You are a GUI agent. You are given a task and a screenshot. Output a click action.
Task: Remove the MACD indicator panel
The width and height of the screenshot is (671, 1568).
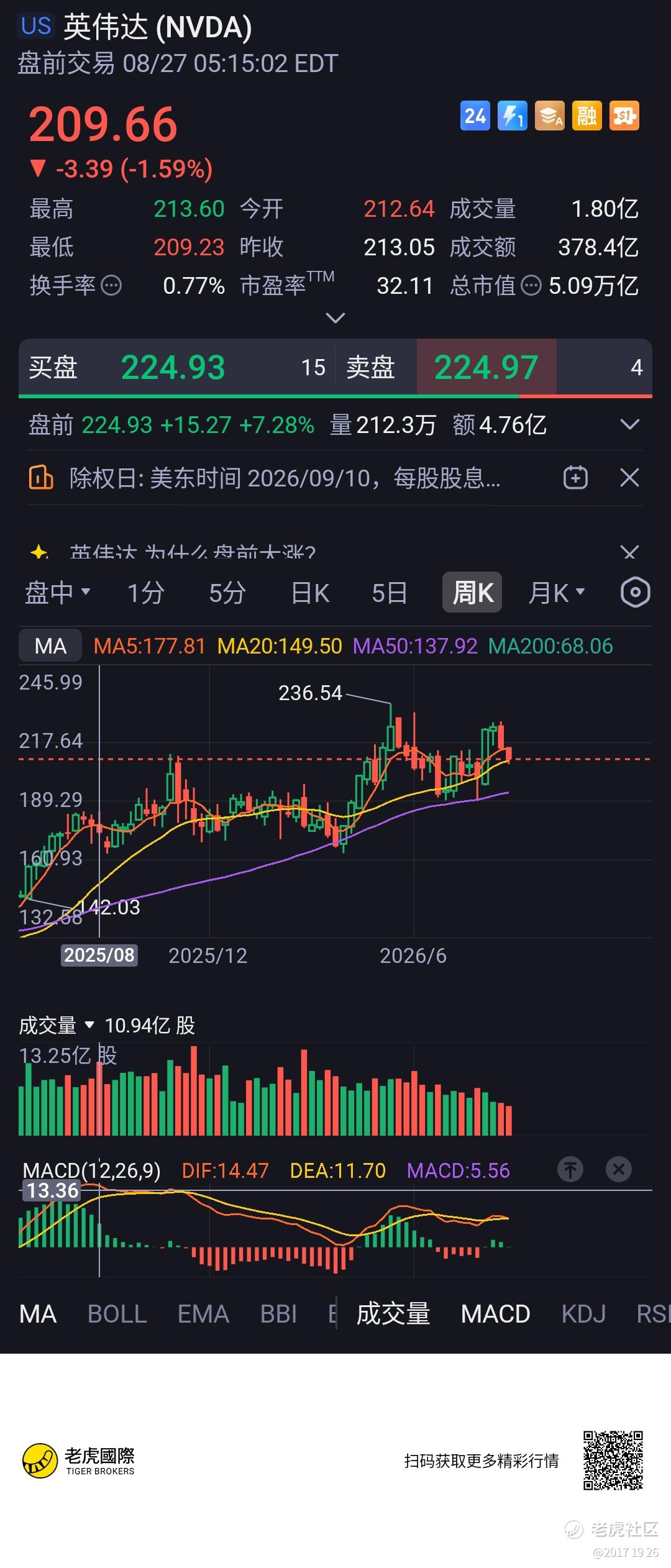coord(618,1170)
